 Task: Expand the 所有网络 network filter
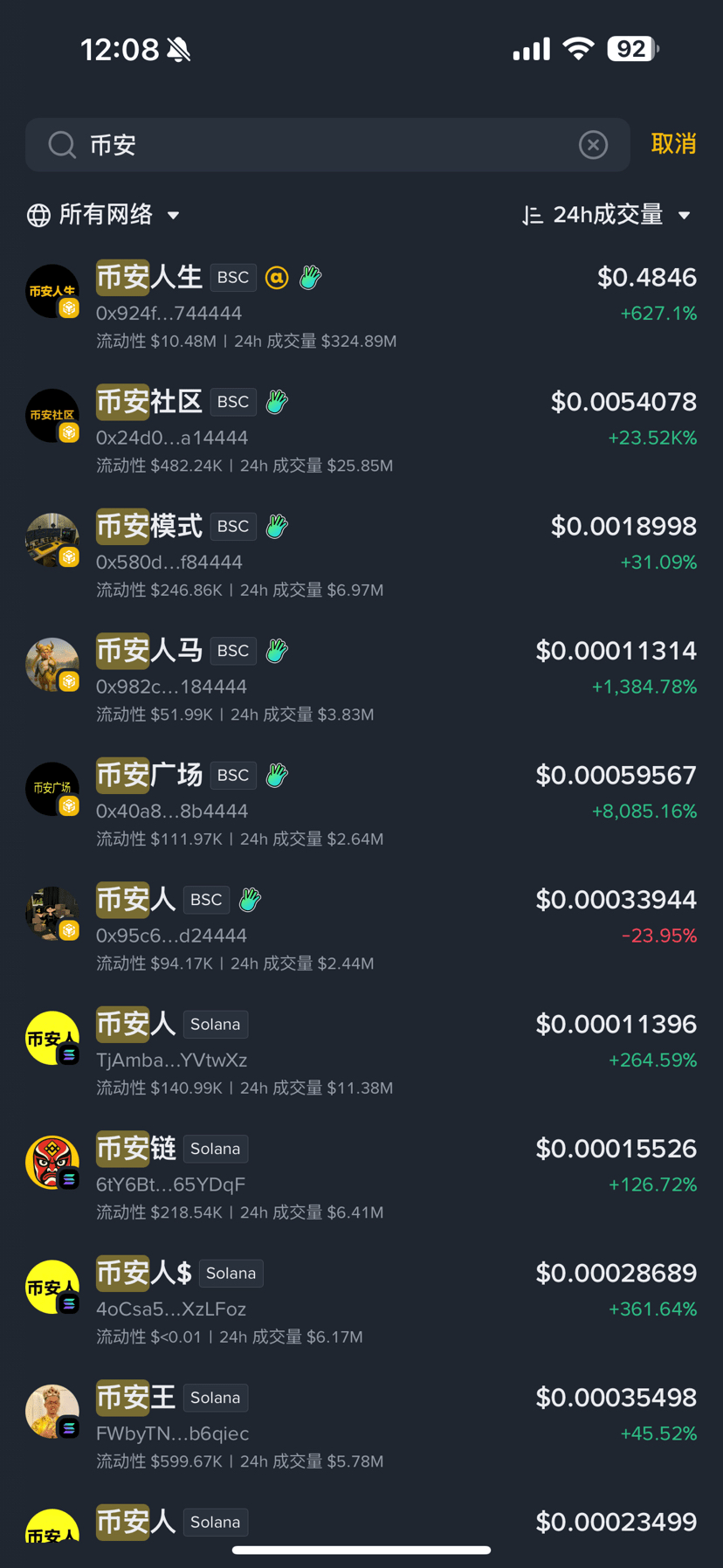(x=104, y=215)
